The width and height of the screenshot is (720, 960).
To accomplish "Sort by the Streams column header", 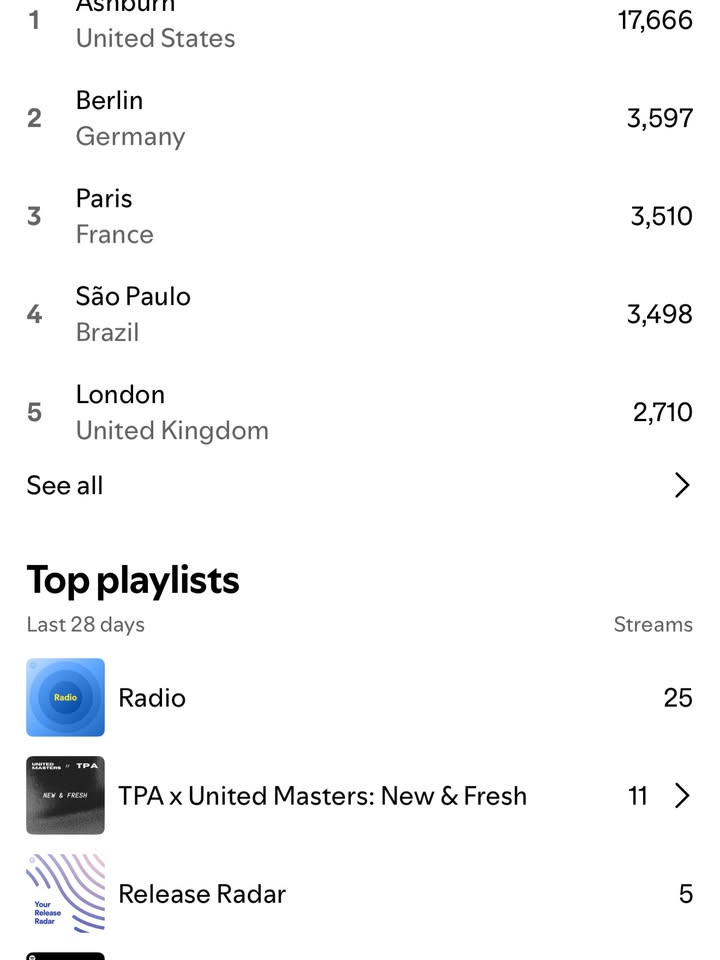I will tap(653, 624).
